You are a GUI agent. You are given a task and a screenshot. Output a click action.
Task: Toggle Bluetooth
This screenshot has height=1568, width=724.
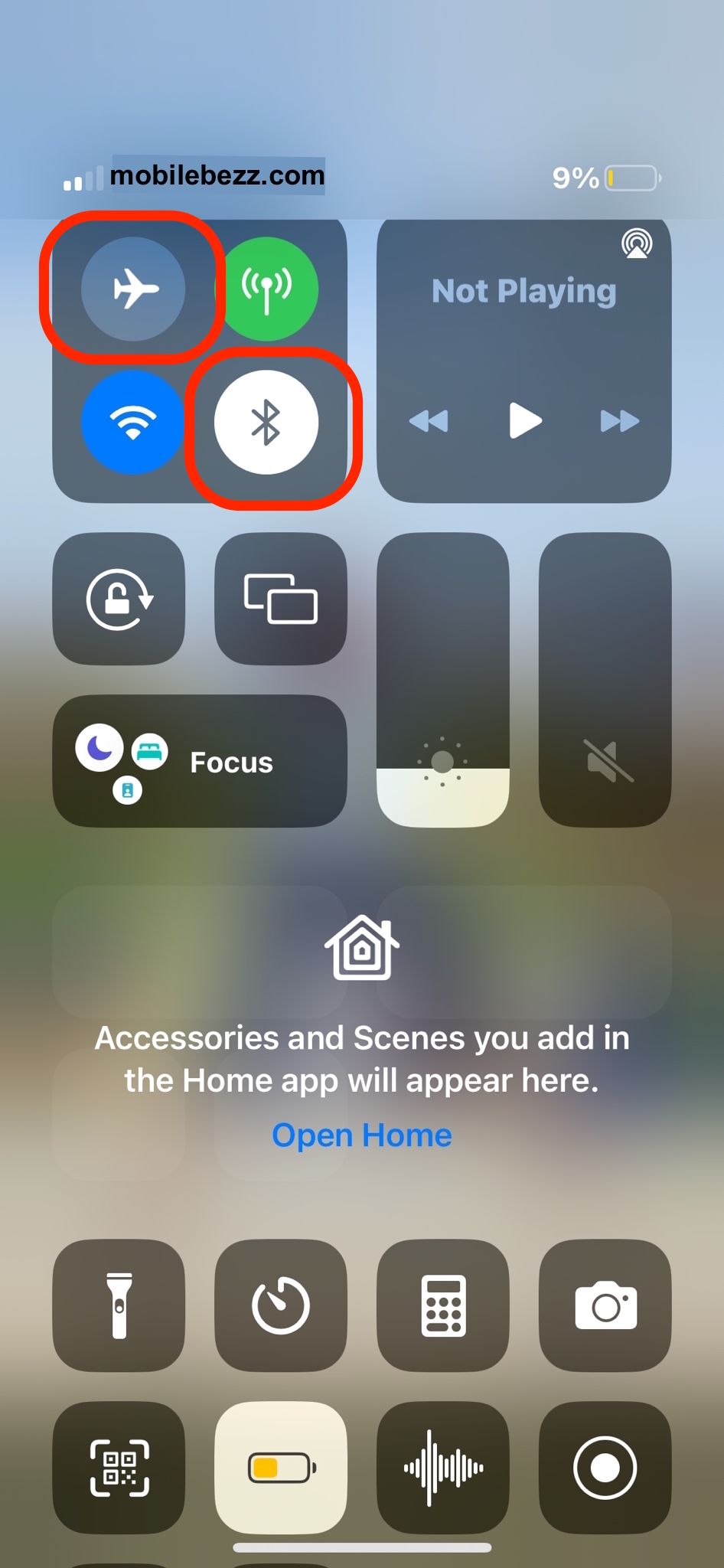pyautogui.click(x=266, y=422)
